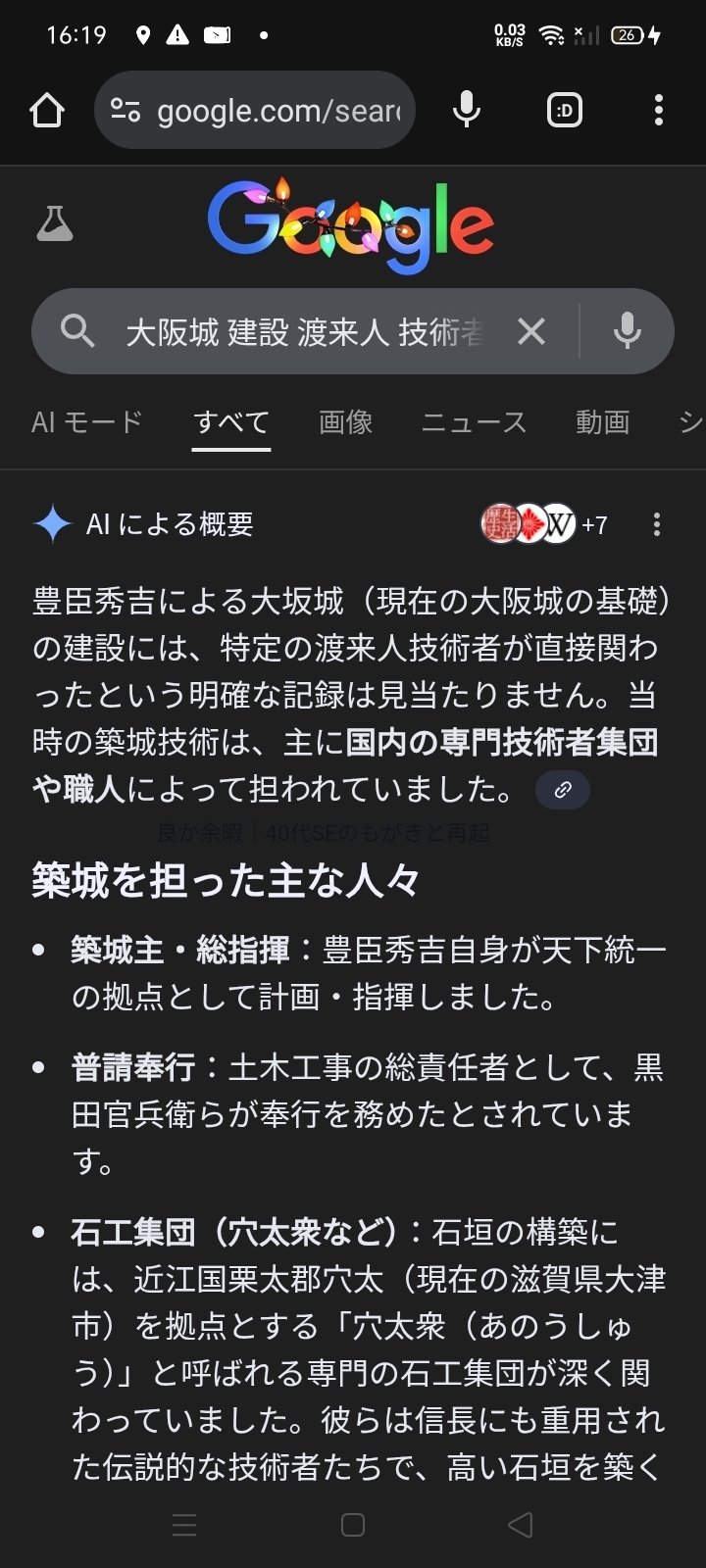Switch to the AI モード tab
Viewport: 706px width, 1568px height.
(87, 422)
